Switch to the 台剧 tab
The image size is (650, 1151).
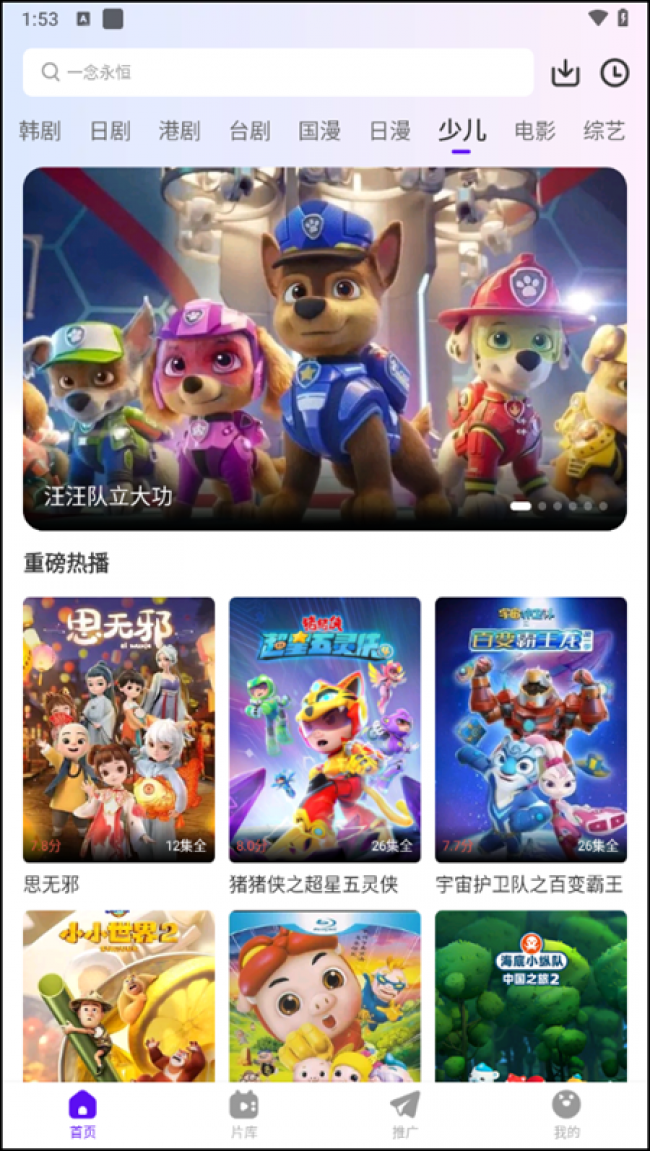tap(249, 131)
